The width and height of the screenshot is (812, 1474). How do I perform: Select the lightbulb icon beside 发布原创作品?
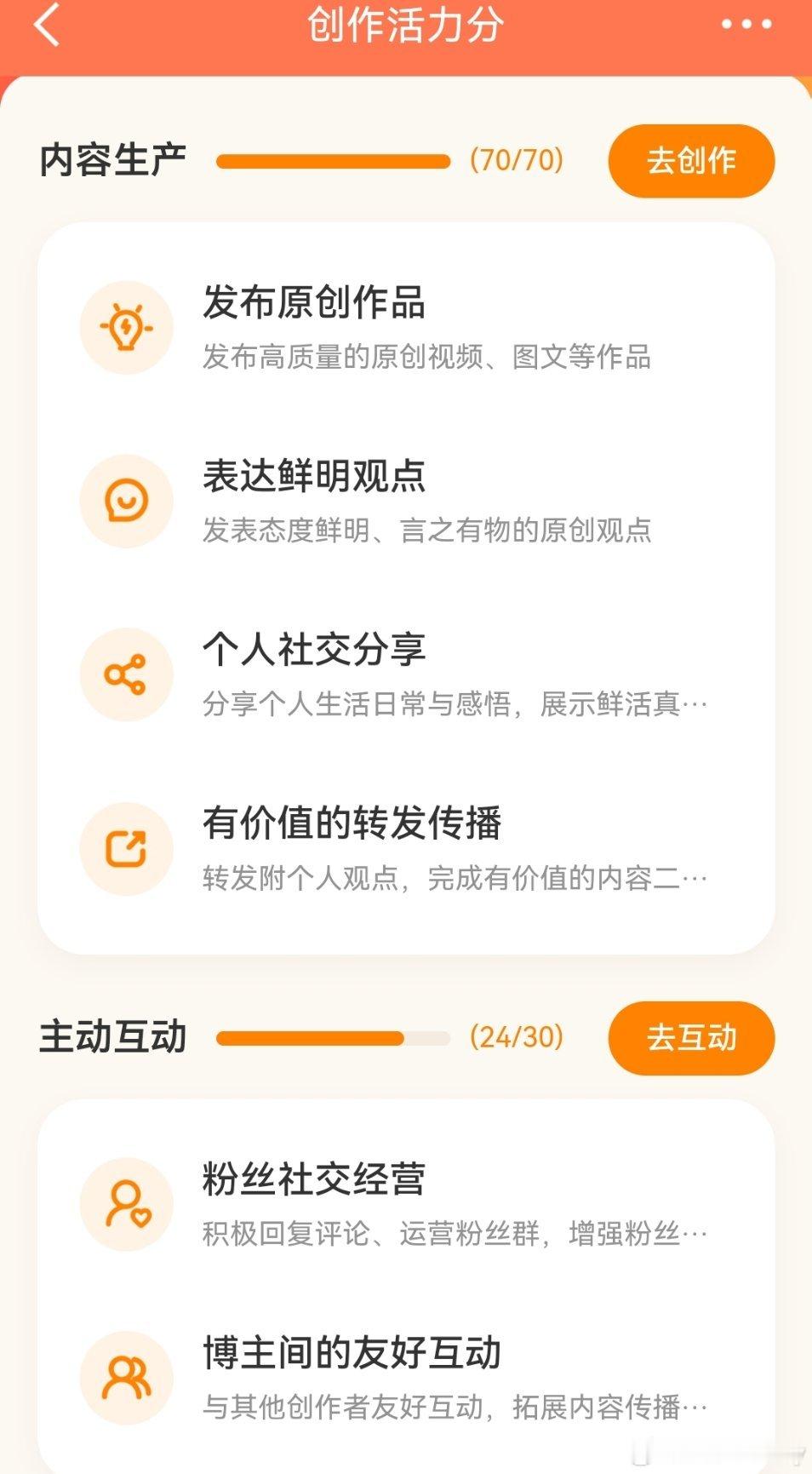(126, 326)
